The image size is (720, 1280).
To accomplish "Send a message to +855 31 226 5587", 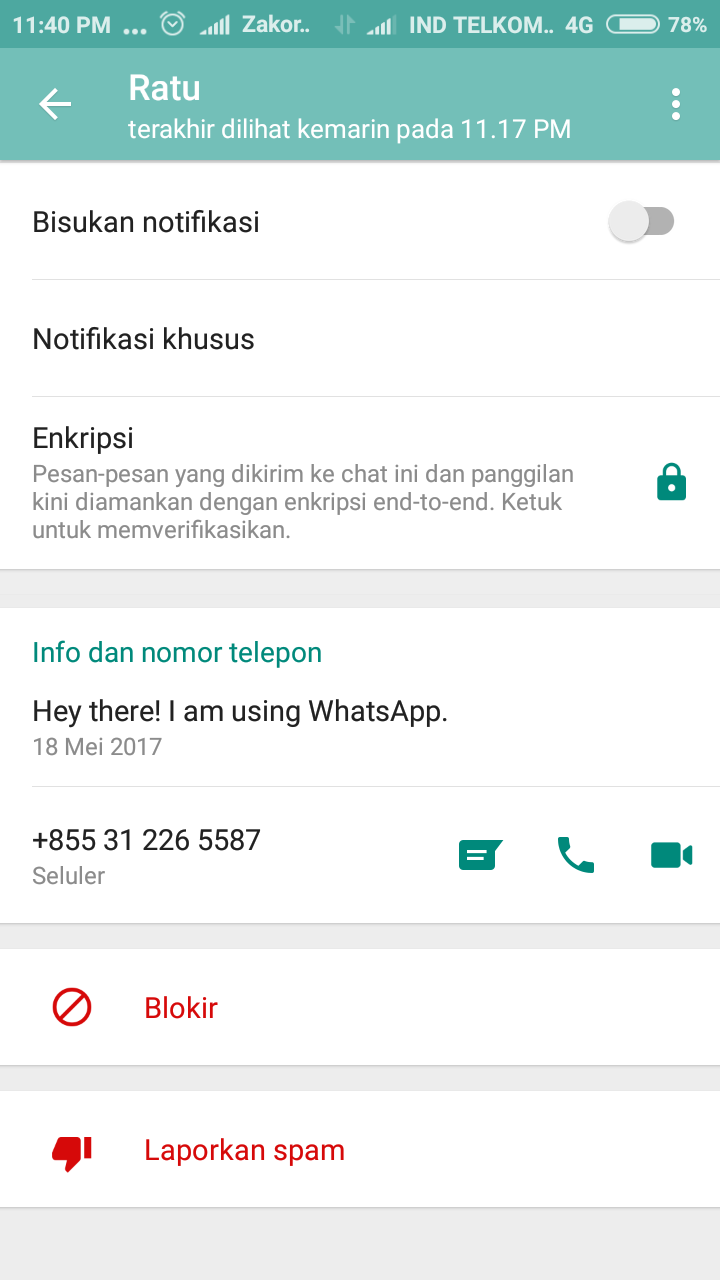I will point(479,855).
